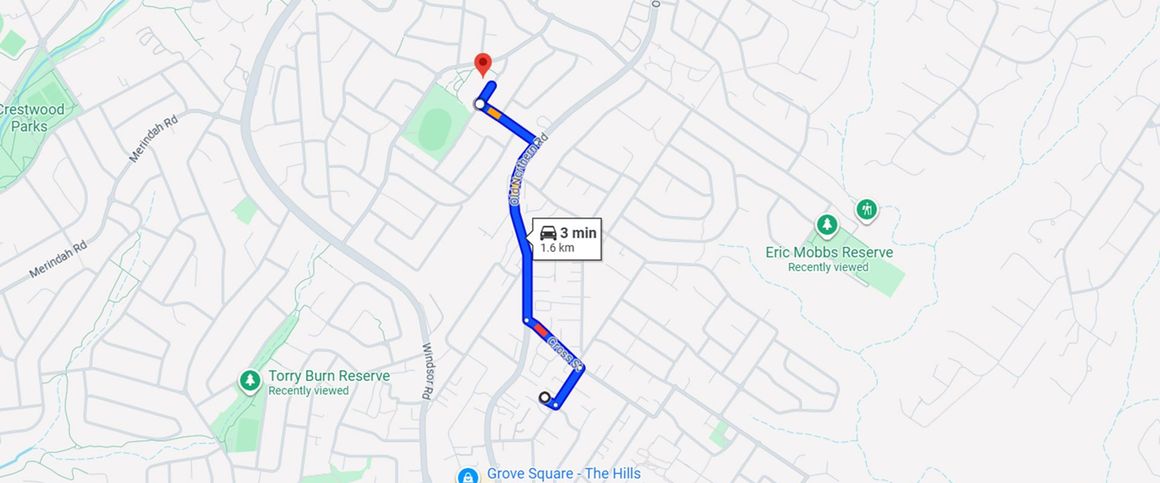The height and width of the screenshot is (483, 1160).
Task: Open Torry Burn Reserve place marker
Action: click(249, 380)
